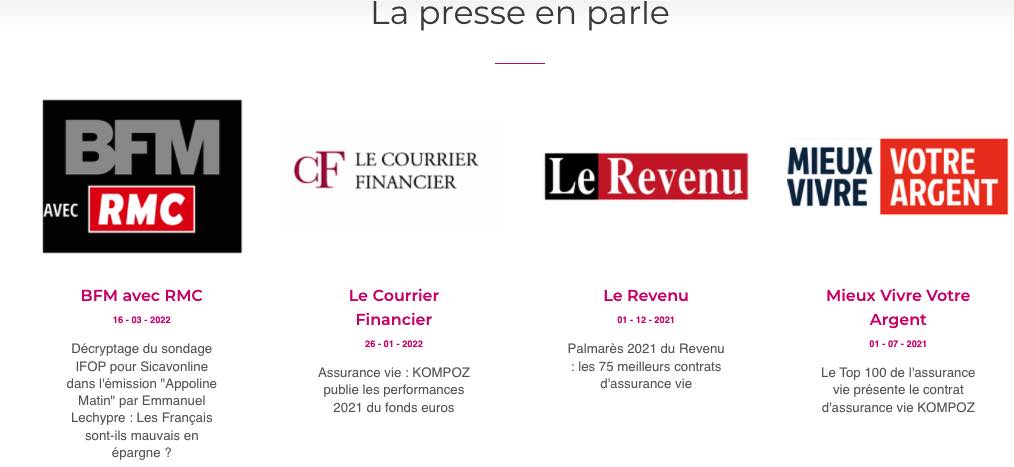Follow the Le Courrier Financier title link
Viewport: 1014px width, 467px height.
393,308
